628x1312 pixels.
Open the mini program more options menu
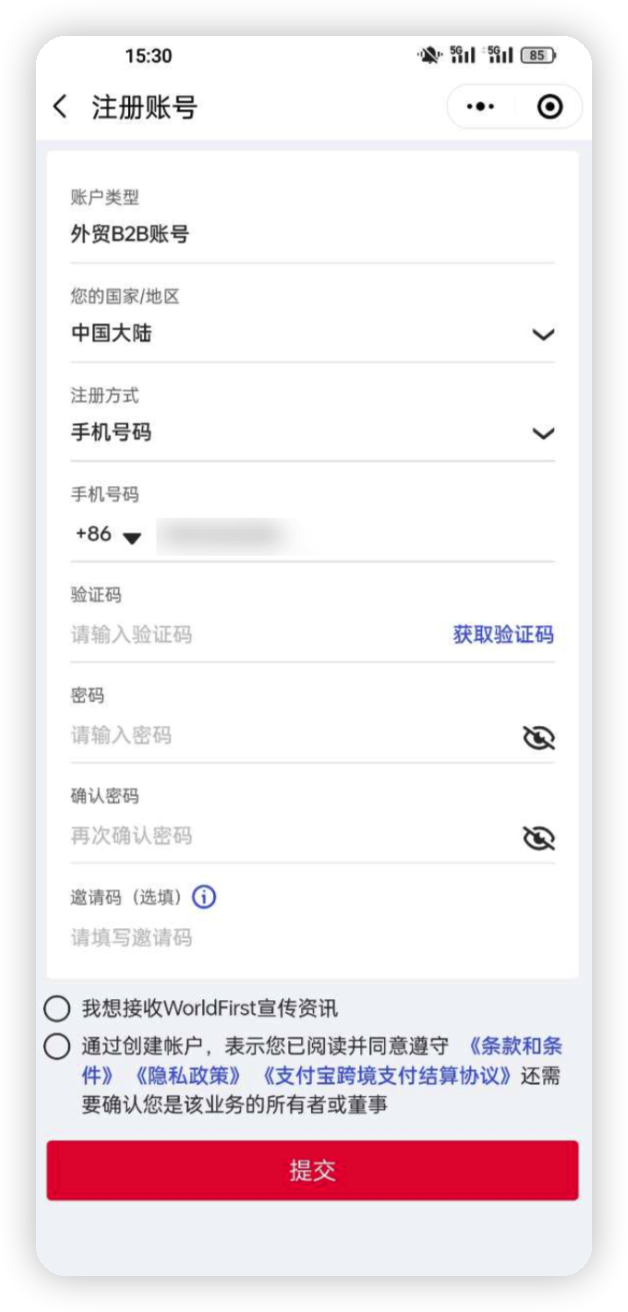(481, 107)
